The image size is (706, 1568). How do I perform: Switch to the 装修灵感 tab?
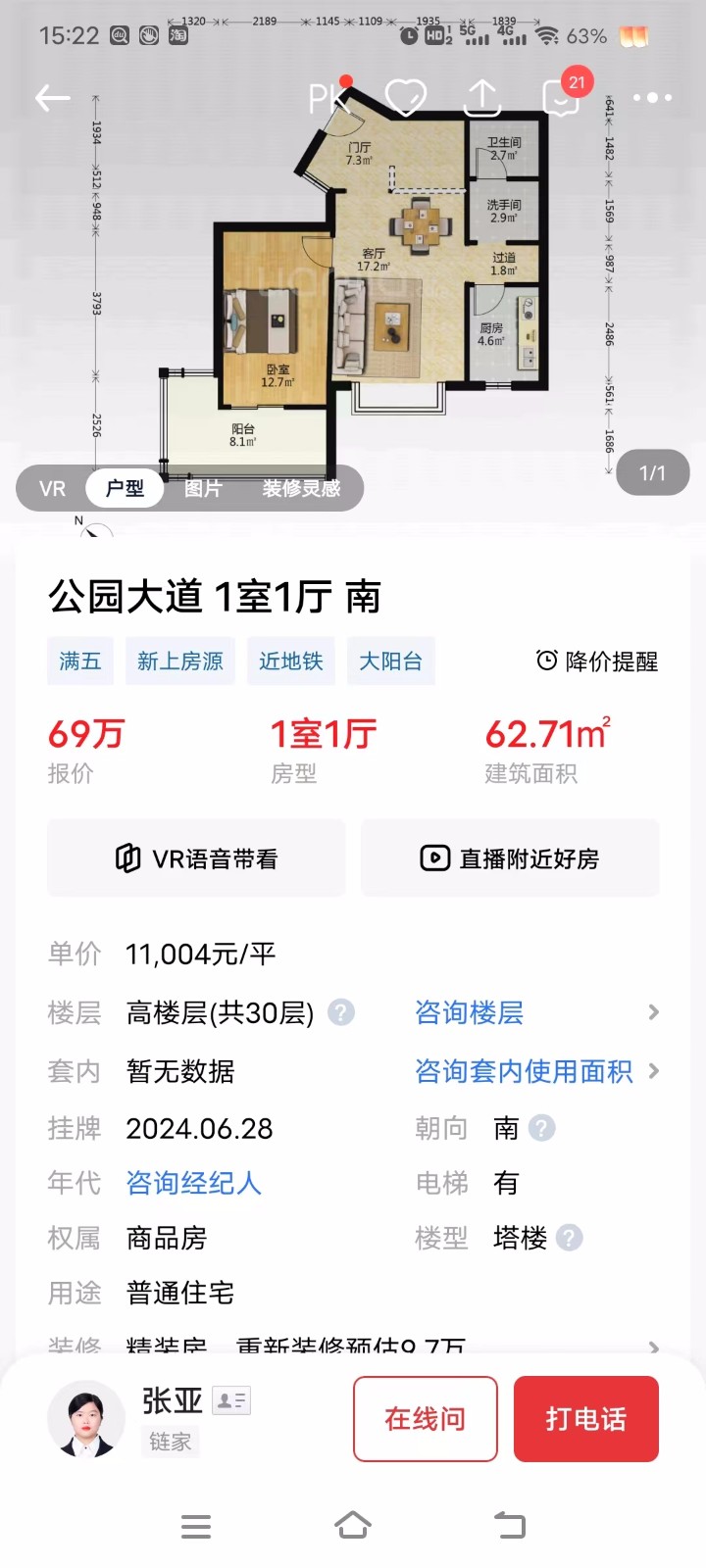click(x=301, y=488)
